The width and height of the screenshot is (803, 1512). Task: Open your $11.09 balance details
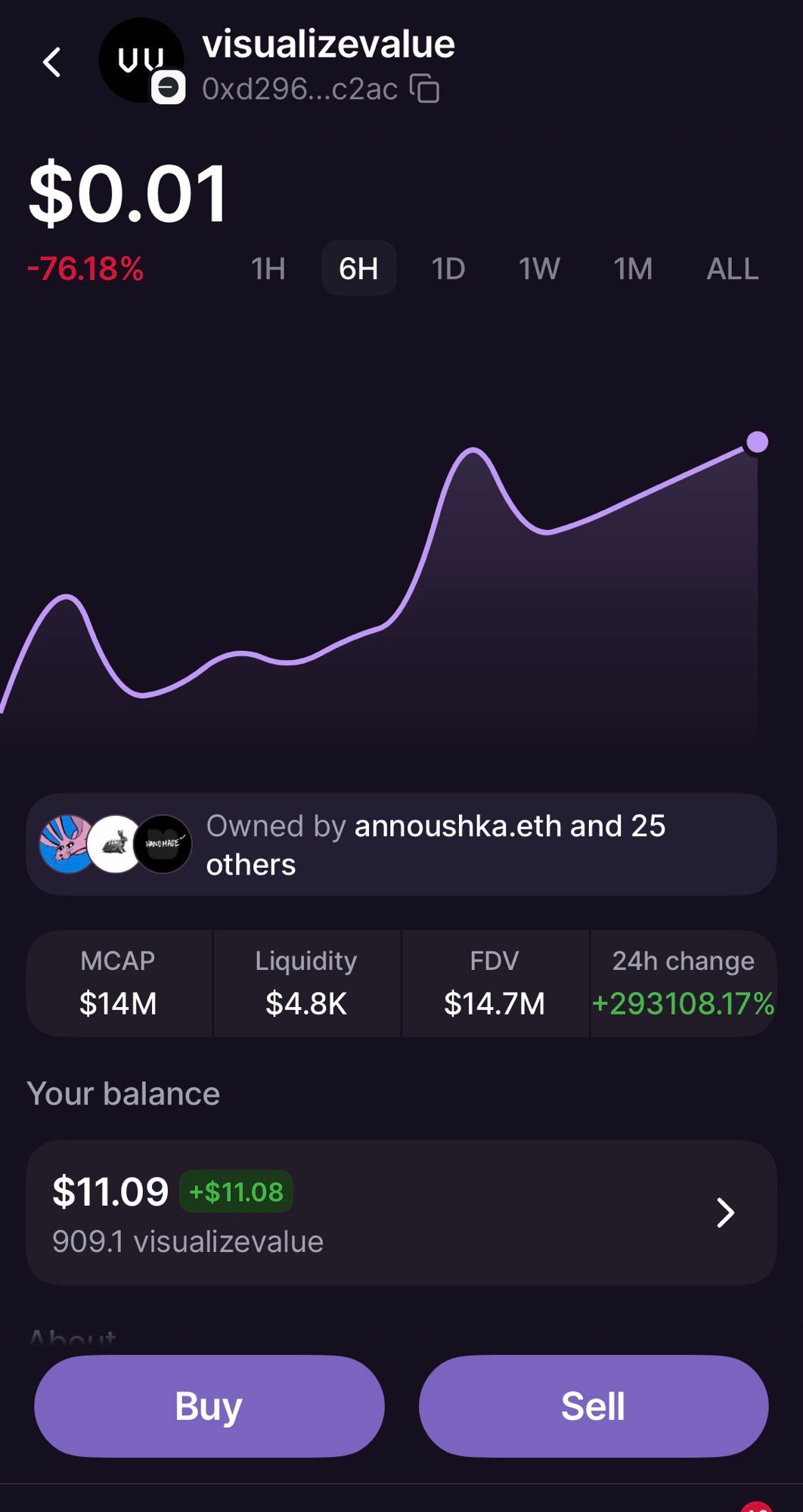tap(401, 1212)
